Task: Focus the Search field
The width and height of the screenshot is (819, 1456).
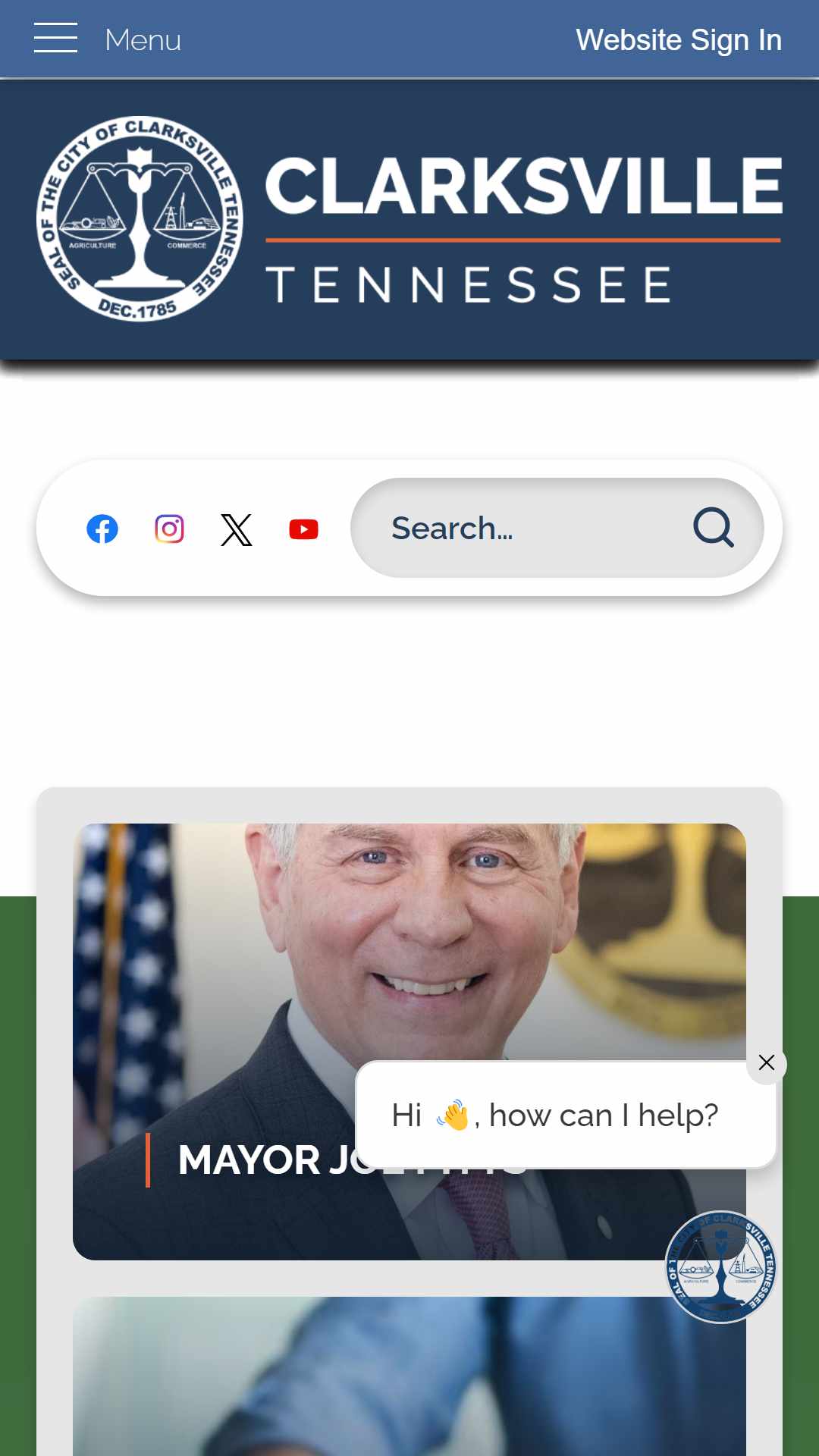Action: click(x=523, y=528)
